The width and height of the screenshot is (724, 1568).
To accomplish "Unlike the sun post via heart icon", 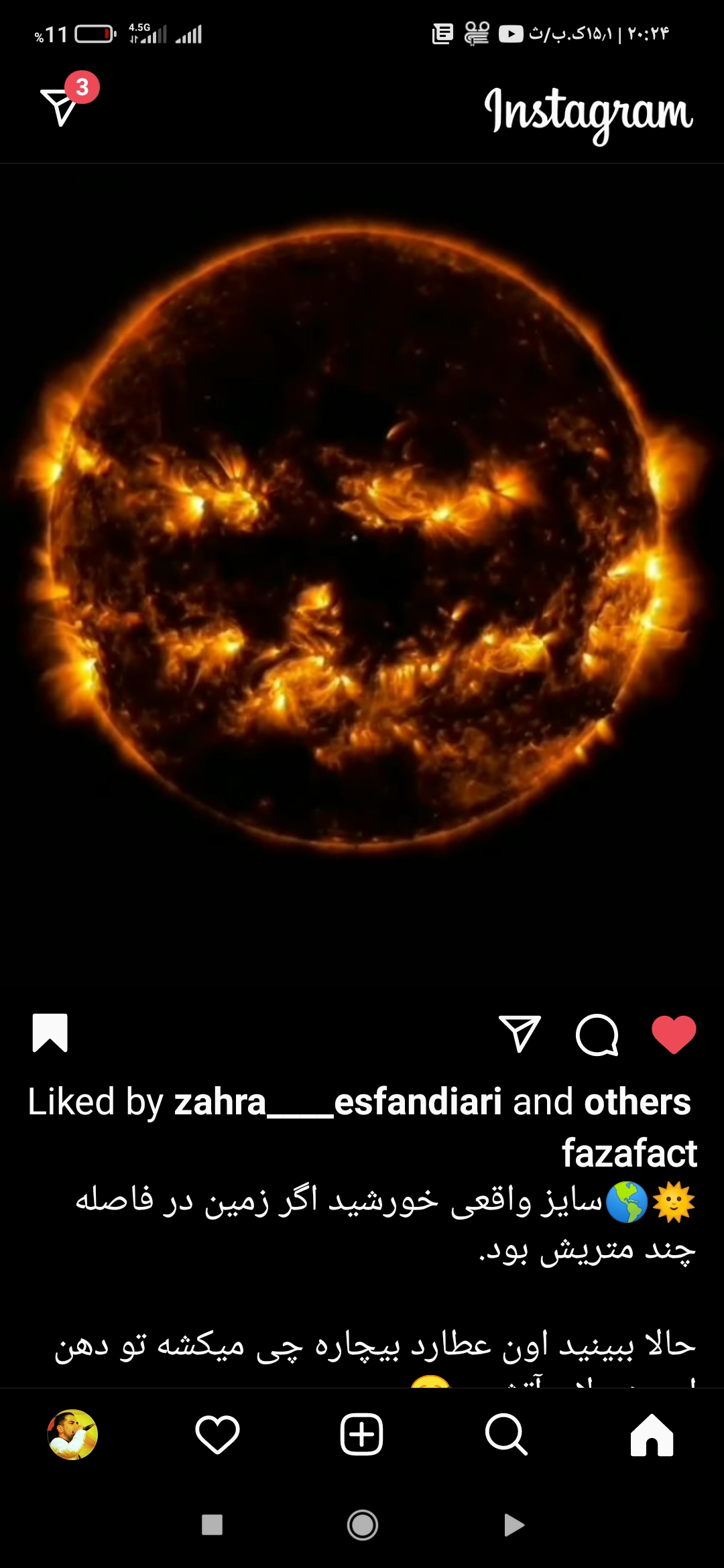I will coord(673,1035).
